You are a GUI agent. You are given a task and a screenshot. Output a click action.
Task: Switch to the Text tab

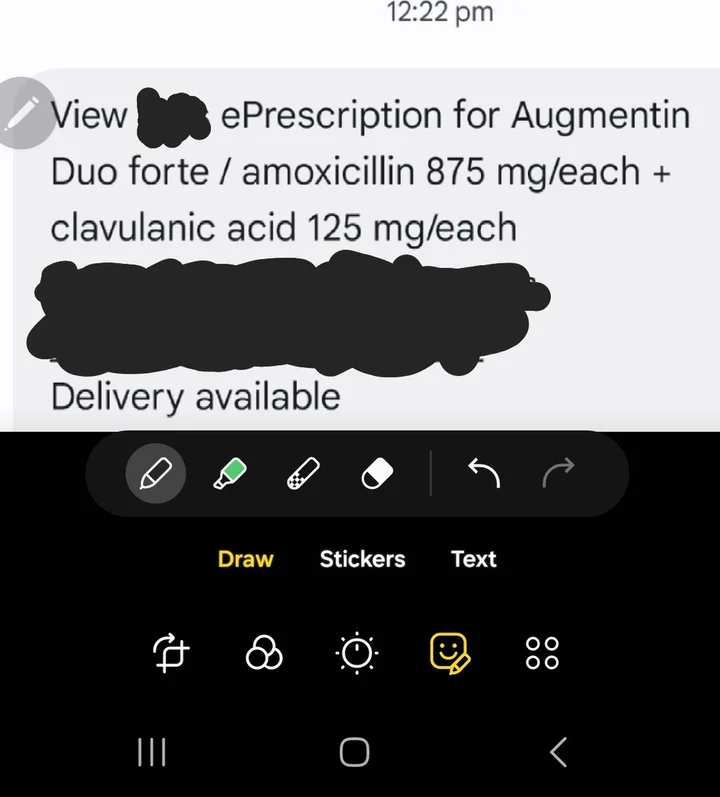click(473, 559)
